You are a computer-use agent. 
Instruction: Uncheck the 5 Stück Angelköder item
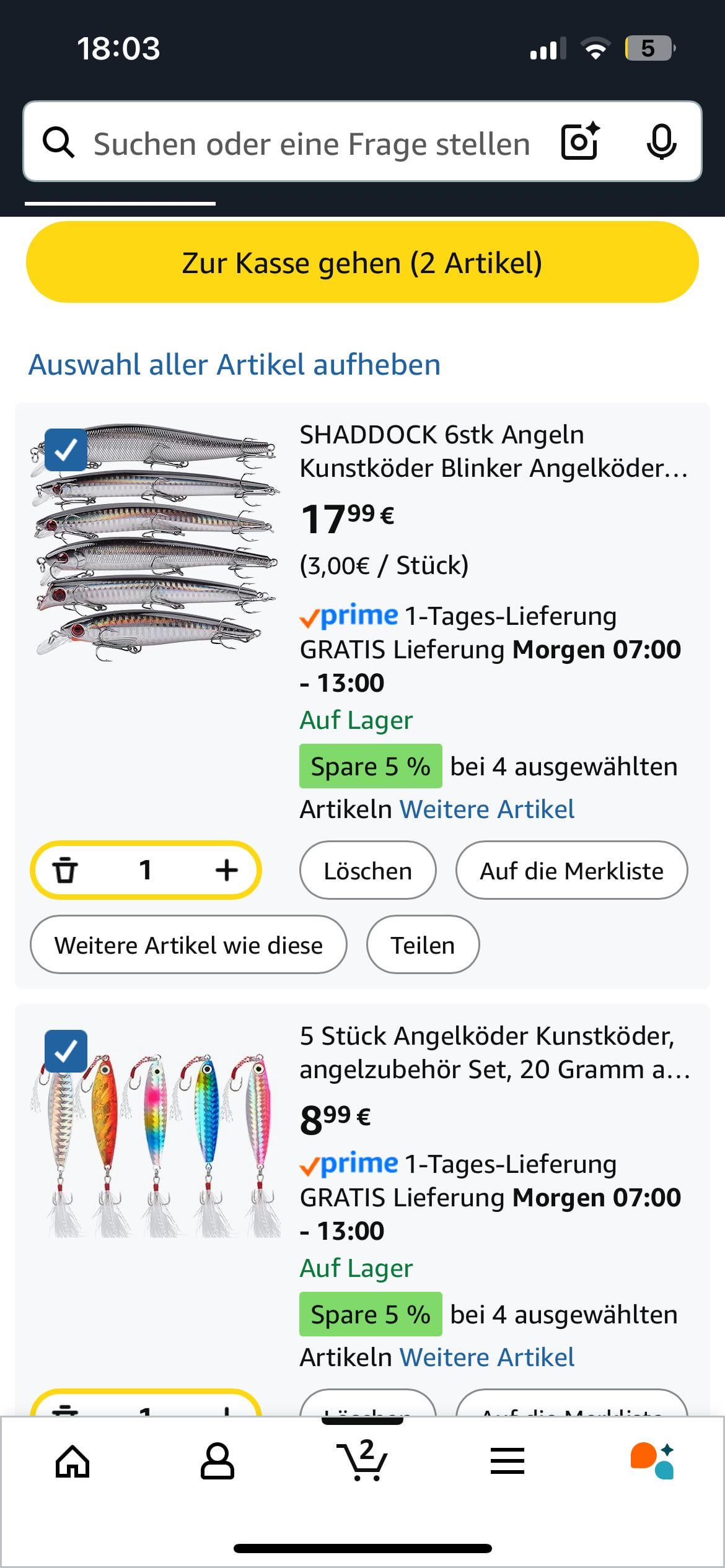pyautogui.click(x=66, y=1051)
